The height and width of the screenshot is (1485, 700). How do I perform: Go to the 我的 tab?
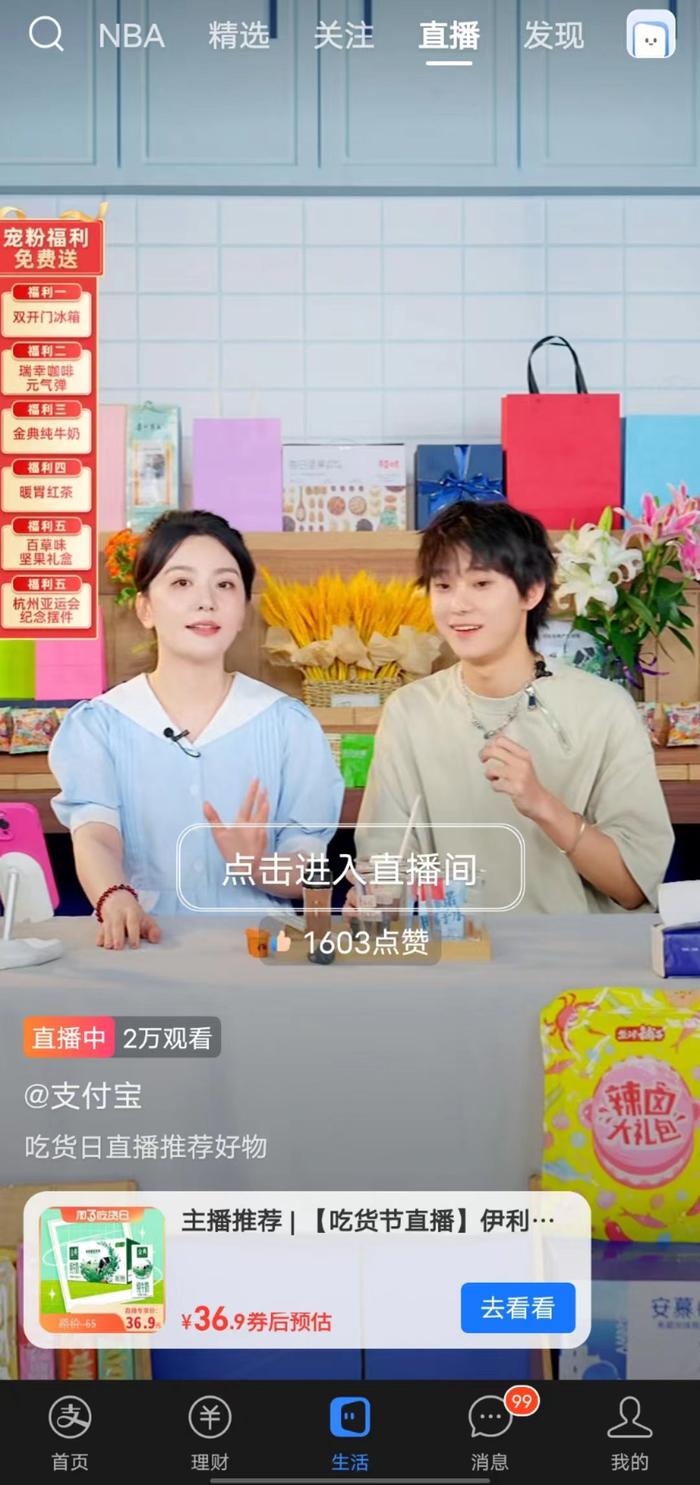point(629,1433)
